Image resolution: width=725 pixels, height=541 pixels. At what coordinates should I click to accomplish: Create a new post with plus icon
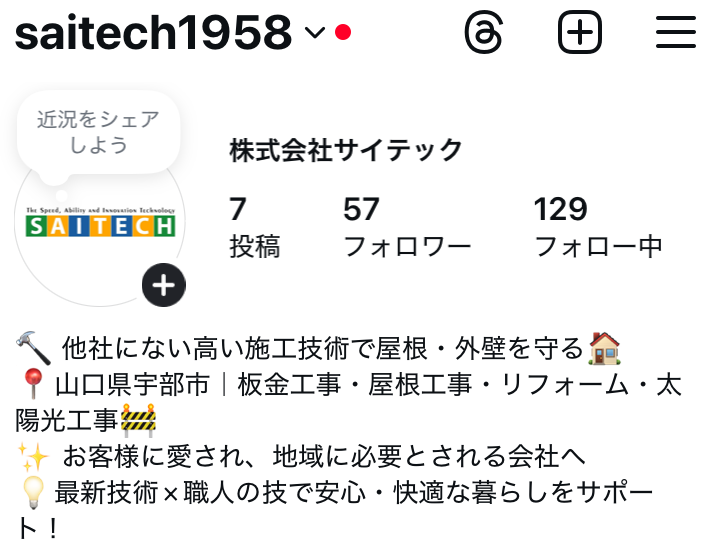click(580, 33)
